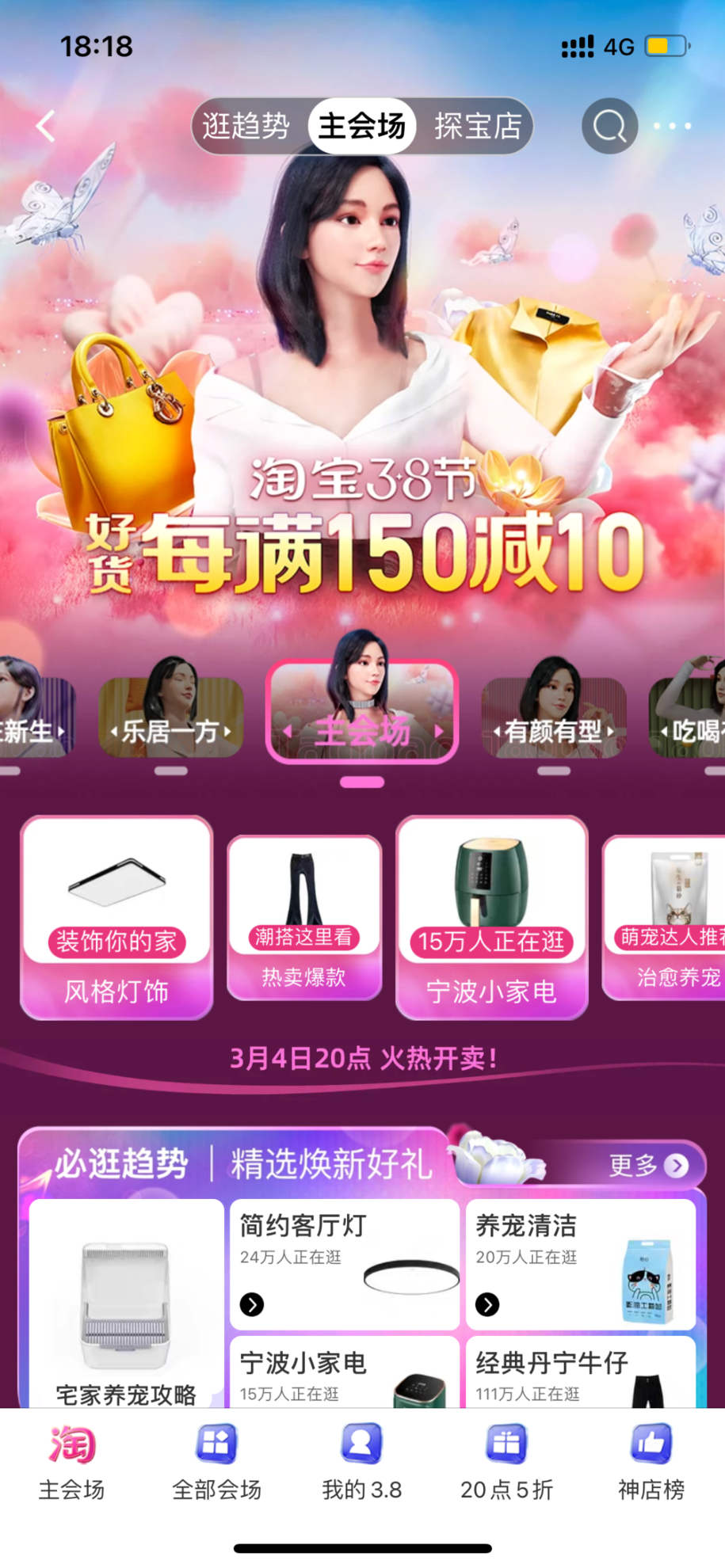Switch to the 逛趋势 tab
Screen dimensions: 725x1568
pos(246,126)
